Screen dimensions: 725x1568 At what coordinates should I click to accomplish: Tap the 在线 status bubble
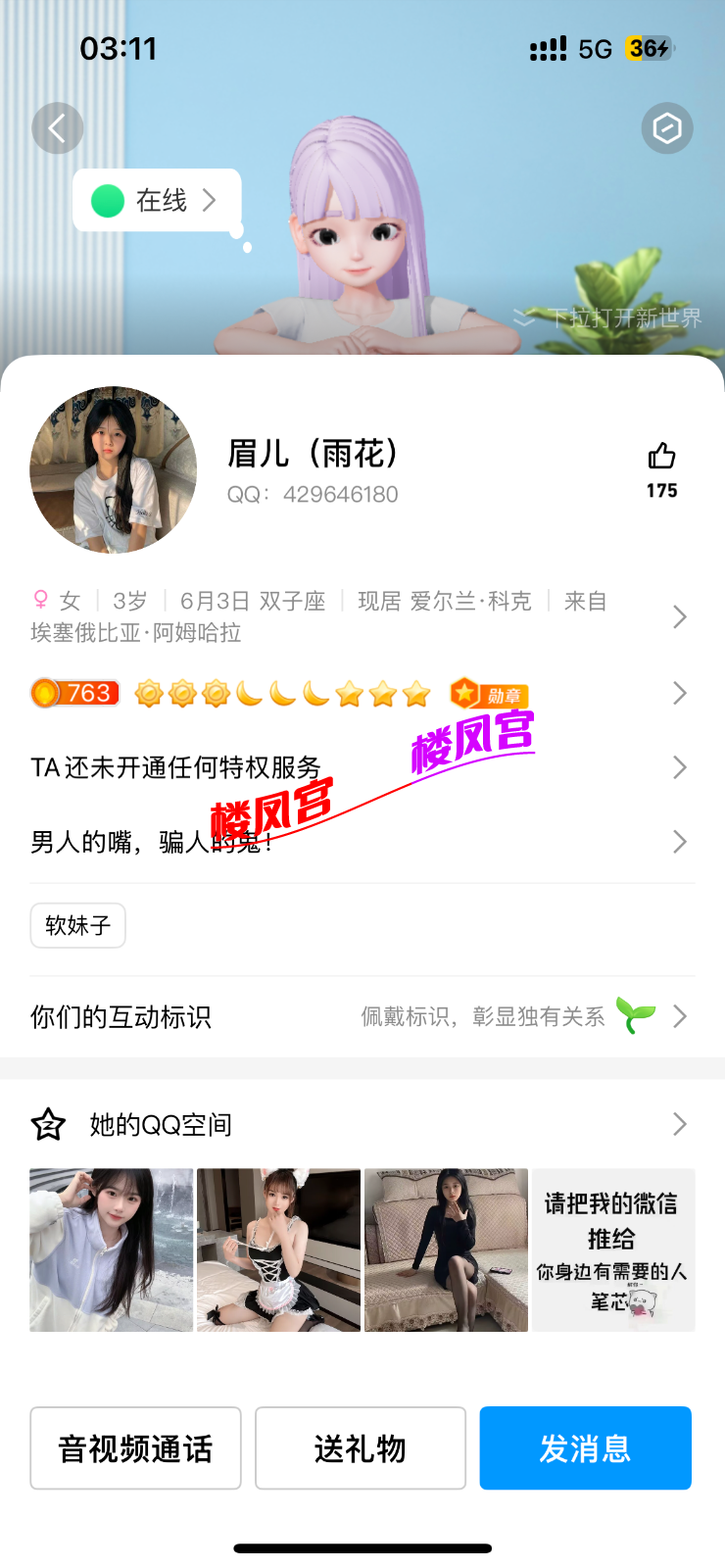(x=157, y=201)
